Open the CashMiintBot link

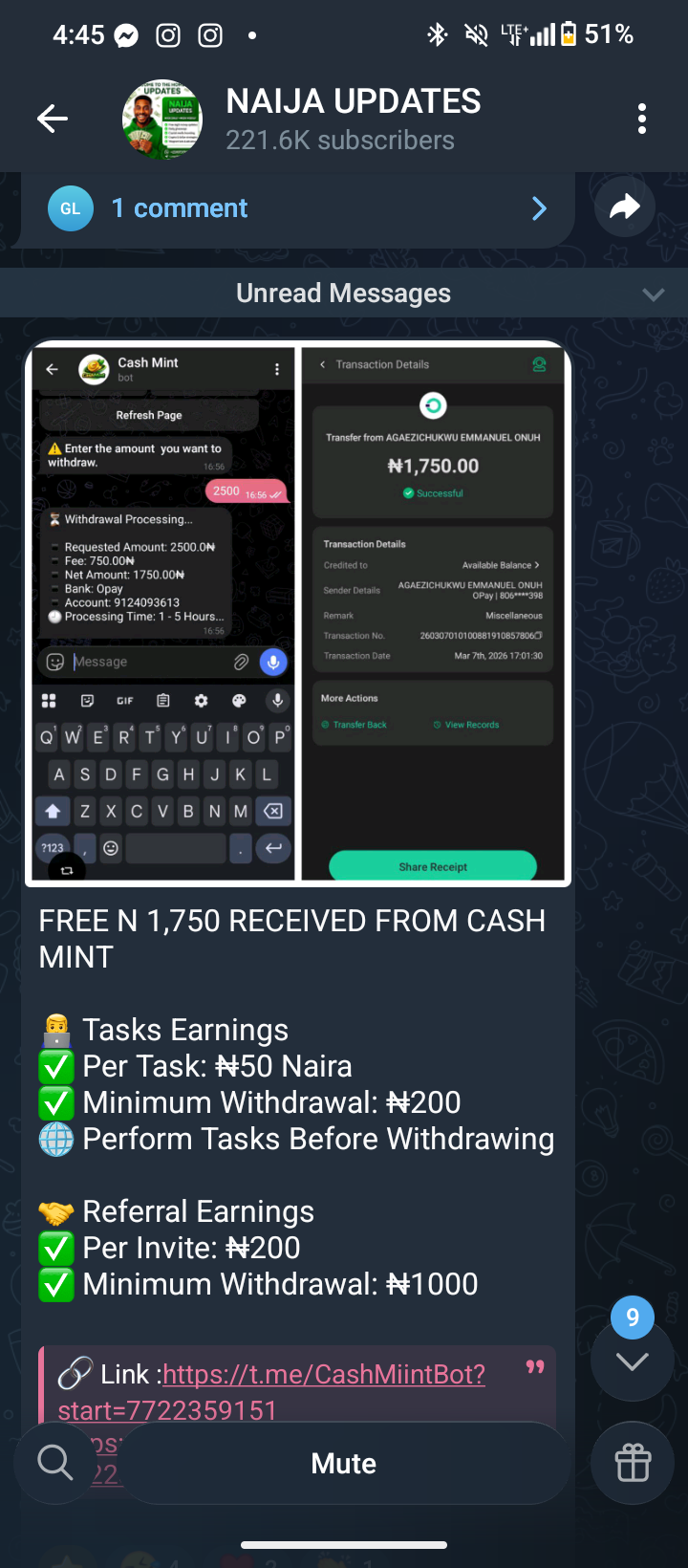pyautogui.click(x=323, y=1375)
